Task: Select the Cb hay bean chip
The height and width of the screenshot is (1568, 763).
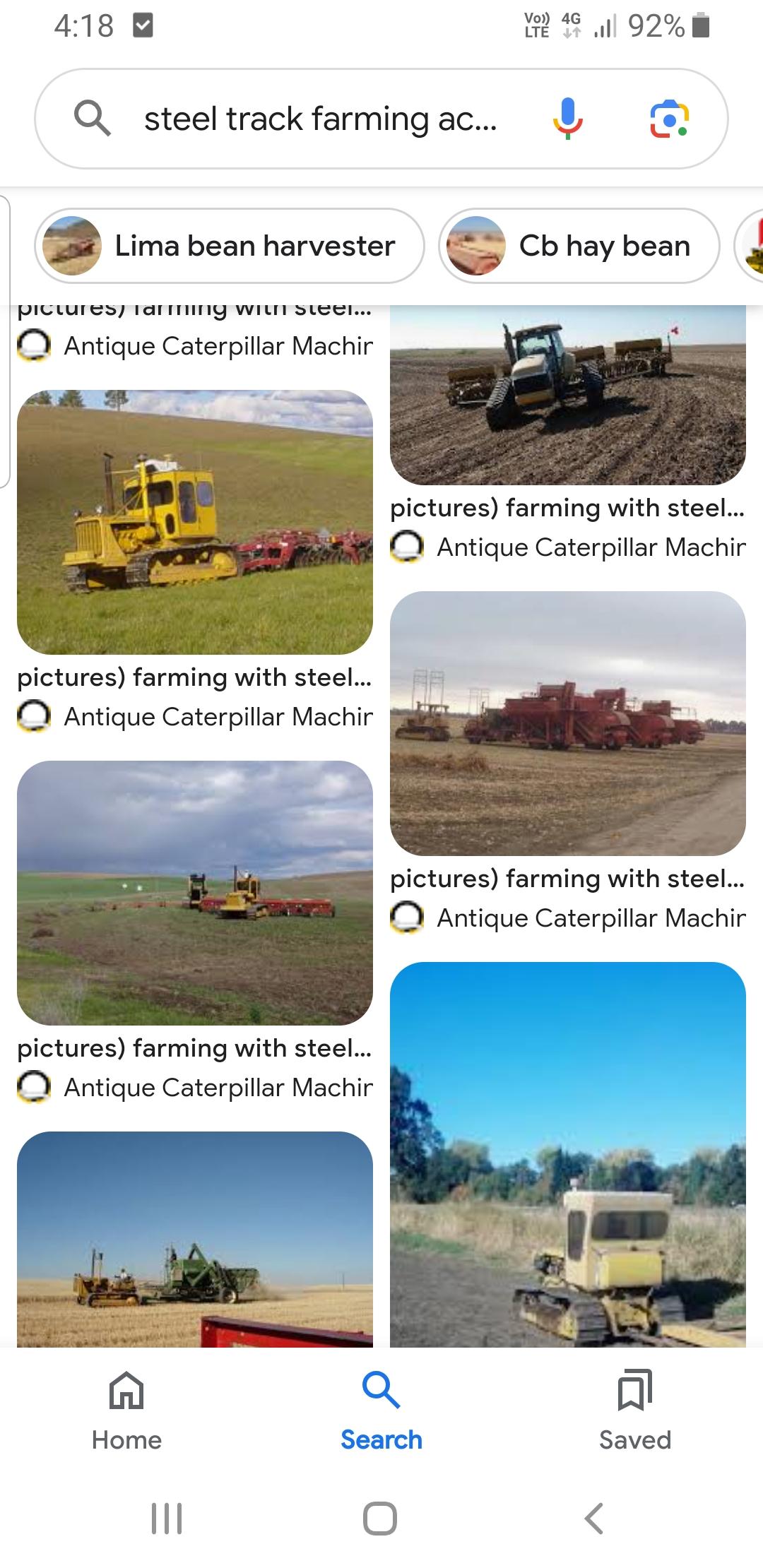Action: [x=579, y=246]
